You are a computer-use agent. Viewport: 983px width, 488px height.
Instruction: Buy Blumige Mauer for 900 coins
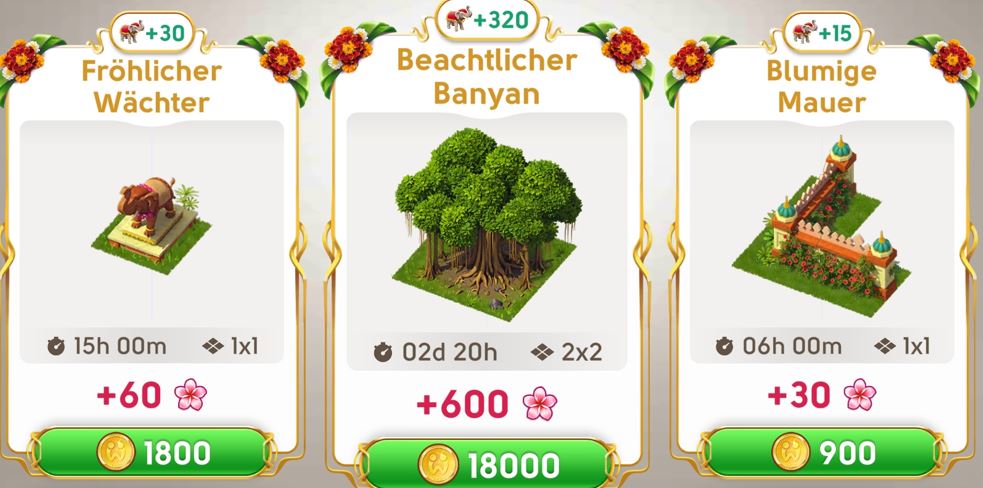[x=822, y=453]
